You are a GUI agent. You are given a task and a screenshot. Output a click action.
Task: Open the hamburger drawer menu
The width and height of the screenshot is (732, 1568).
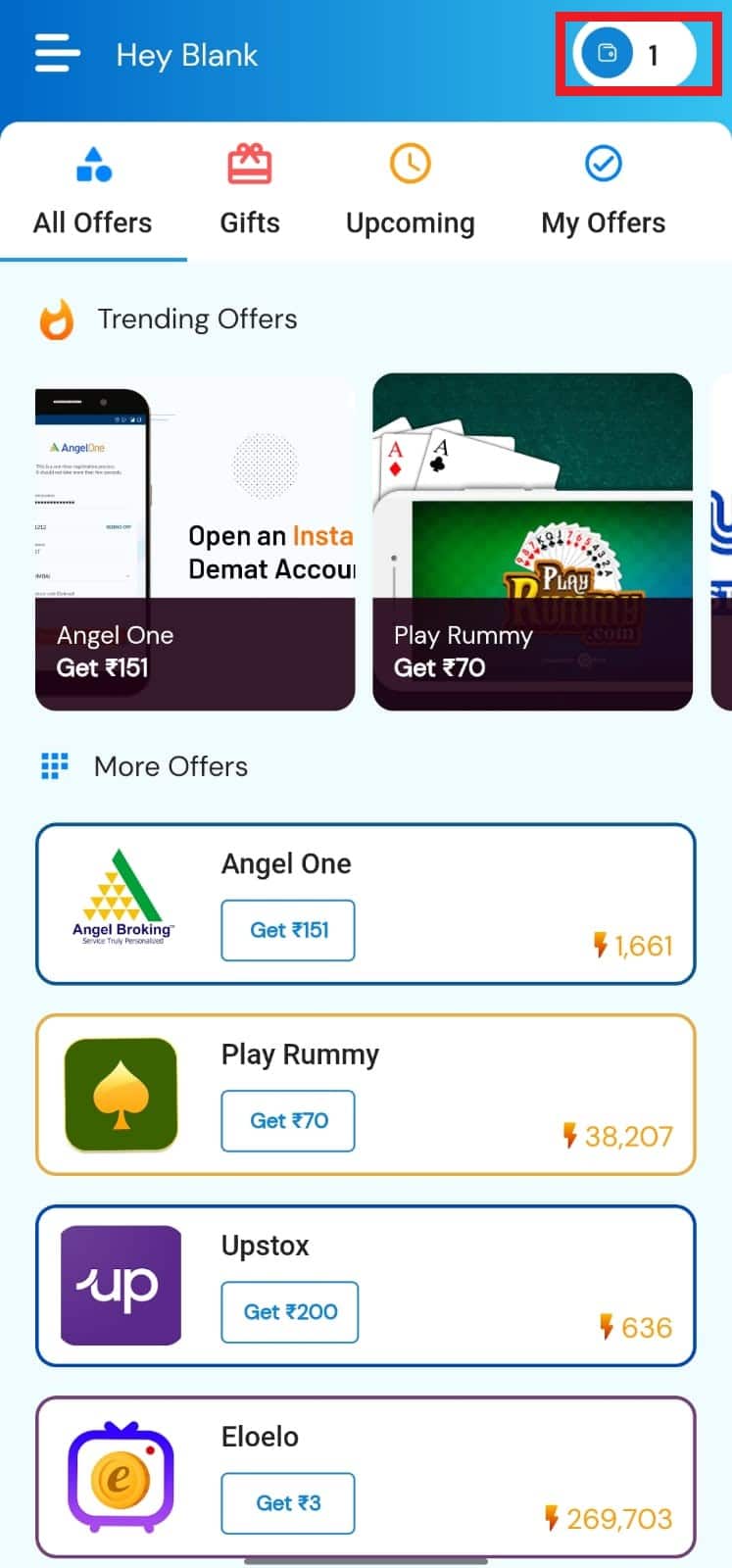click(x=57, y=54)
